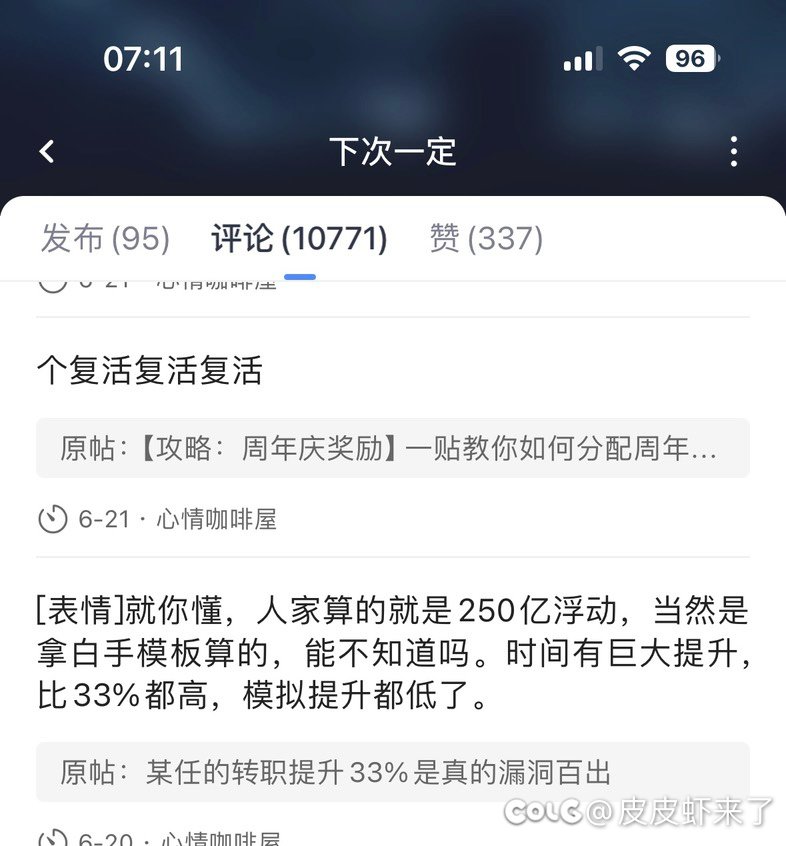Screen dimensions: 786x846
Task: Open the three-dot overflow menu
Action: tap(734, 152)
